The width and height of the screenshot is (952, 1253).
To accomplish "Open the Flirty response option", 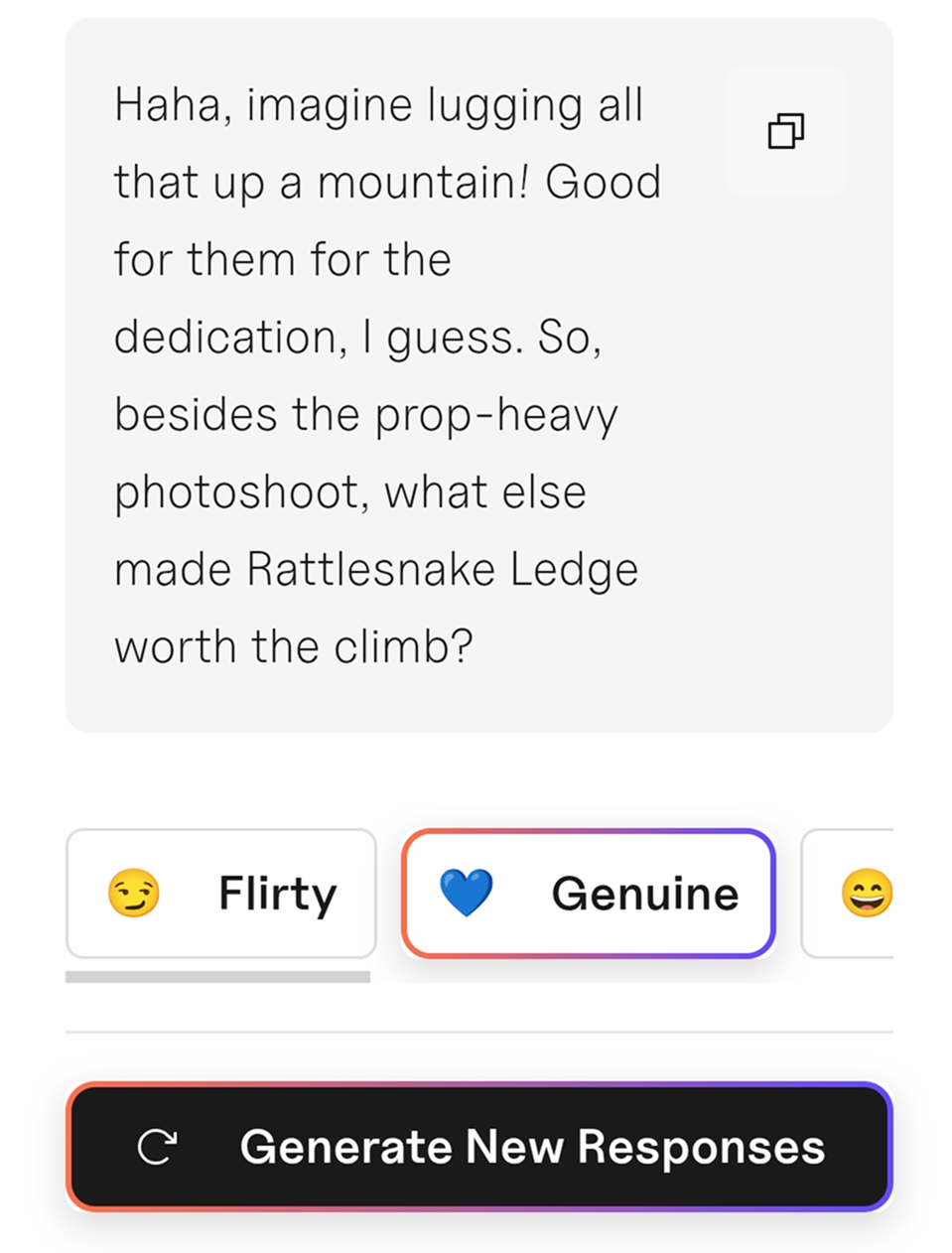I will 221,893.
